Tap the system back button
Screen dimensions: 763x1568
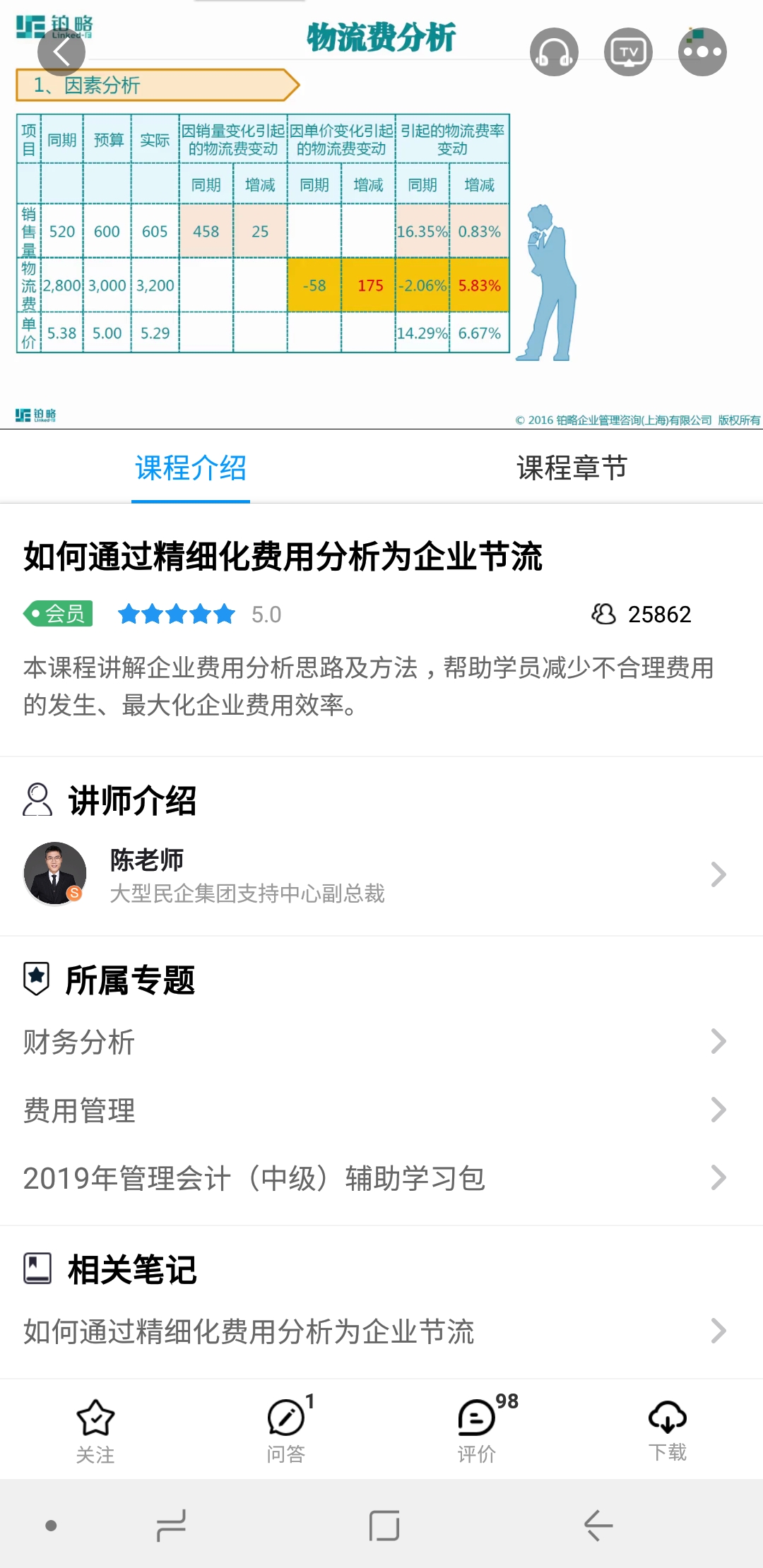pyautogui.click(x=598, y=1526)
